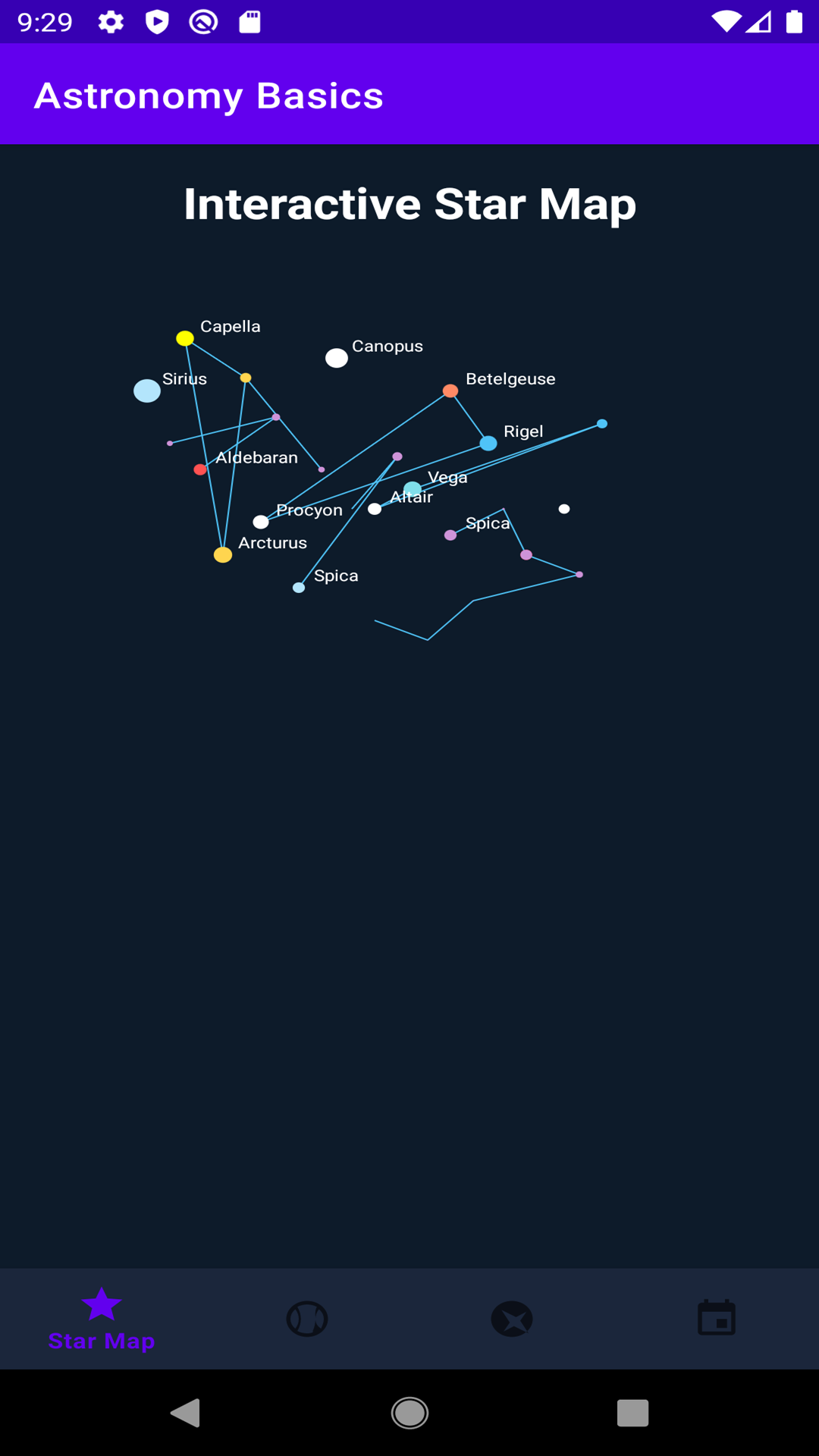The width and height of the screenshot is (819, 1456).
Task: Select the Capella star
Action: [x=185, y=338]
